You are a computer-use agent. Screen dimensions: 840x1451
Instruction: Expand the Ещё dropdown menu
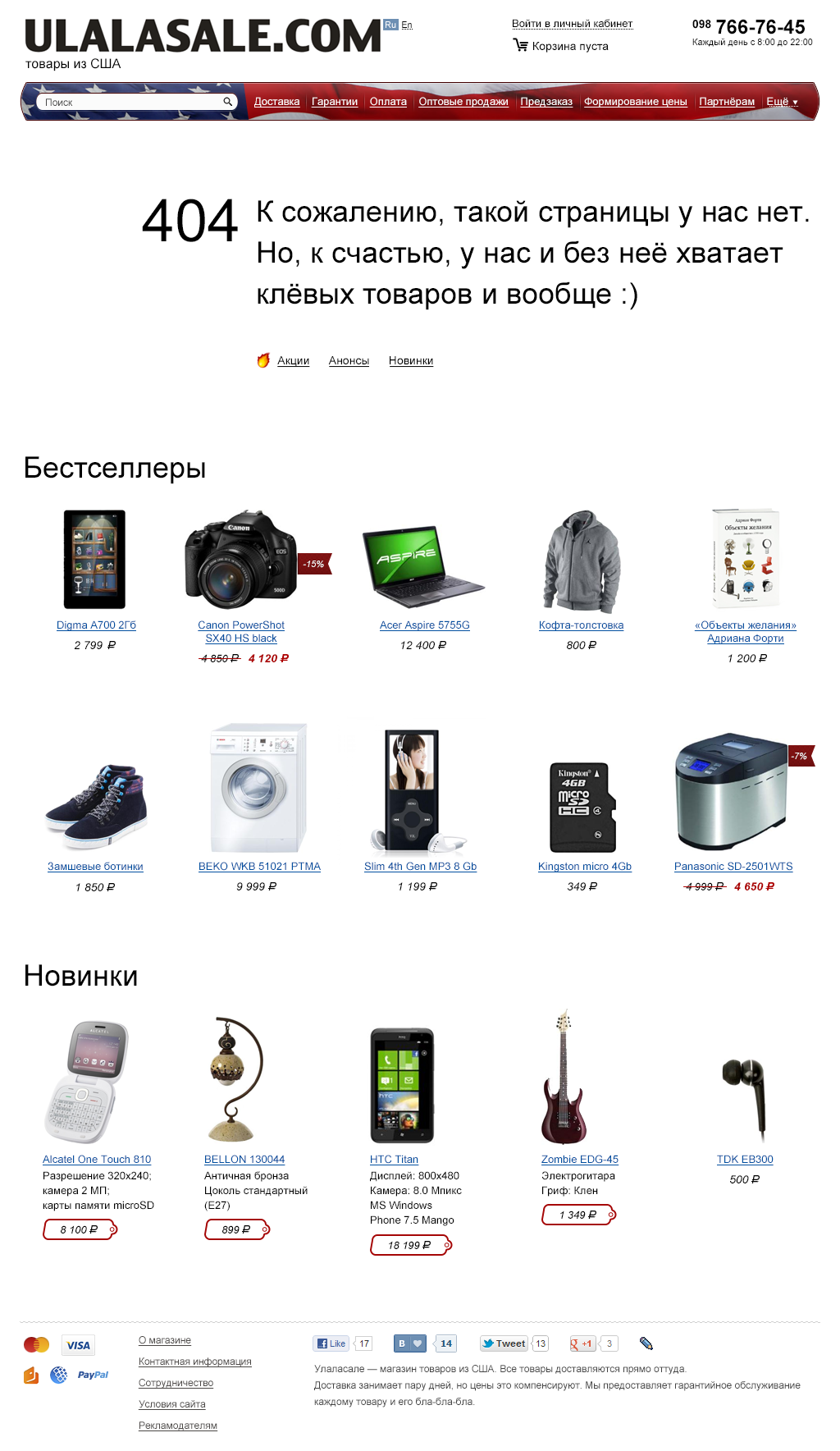(782, 102)
